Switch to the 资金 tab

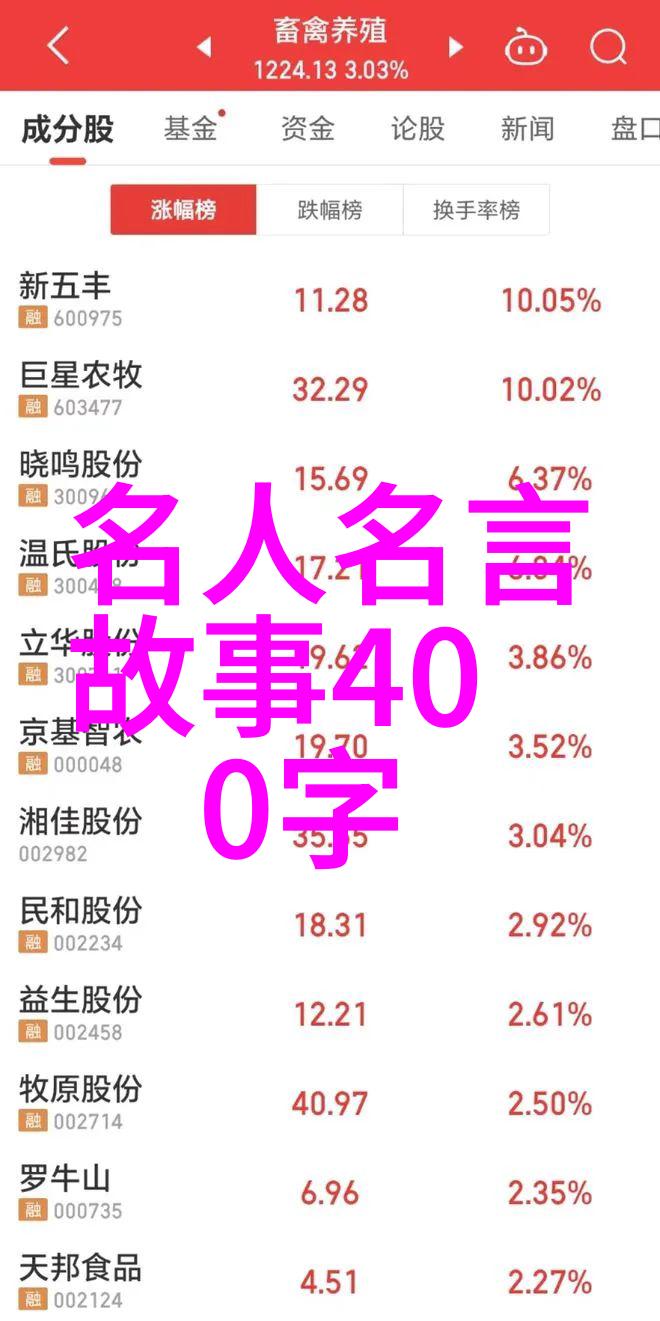[x=306, y=129]
